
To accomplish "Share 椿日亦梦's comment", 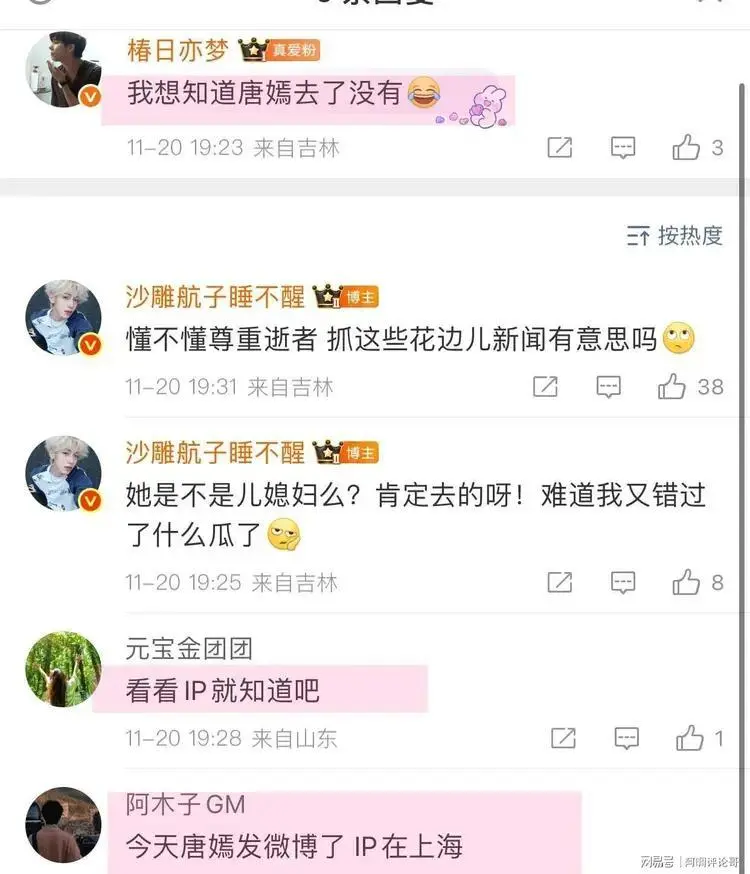I will (560, 148).
